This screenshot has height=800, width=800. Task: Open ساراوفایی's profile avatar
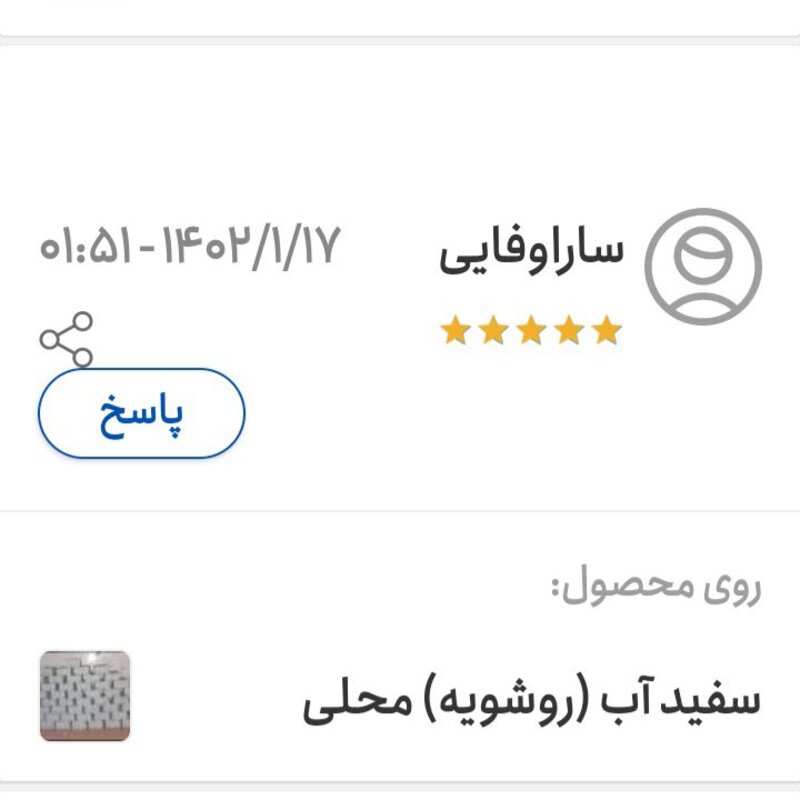tap(702, 266)
